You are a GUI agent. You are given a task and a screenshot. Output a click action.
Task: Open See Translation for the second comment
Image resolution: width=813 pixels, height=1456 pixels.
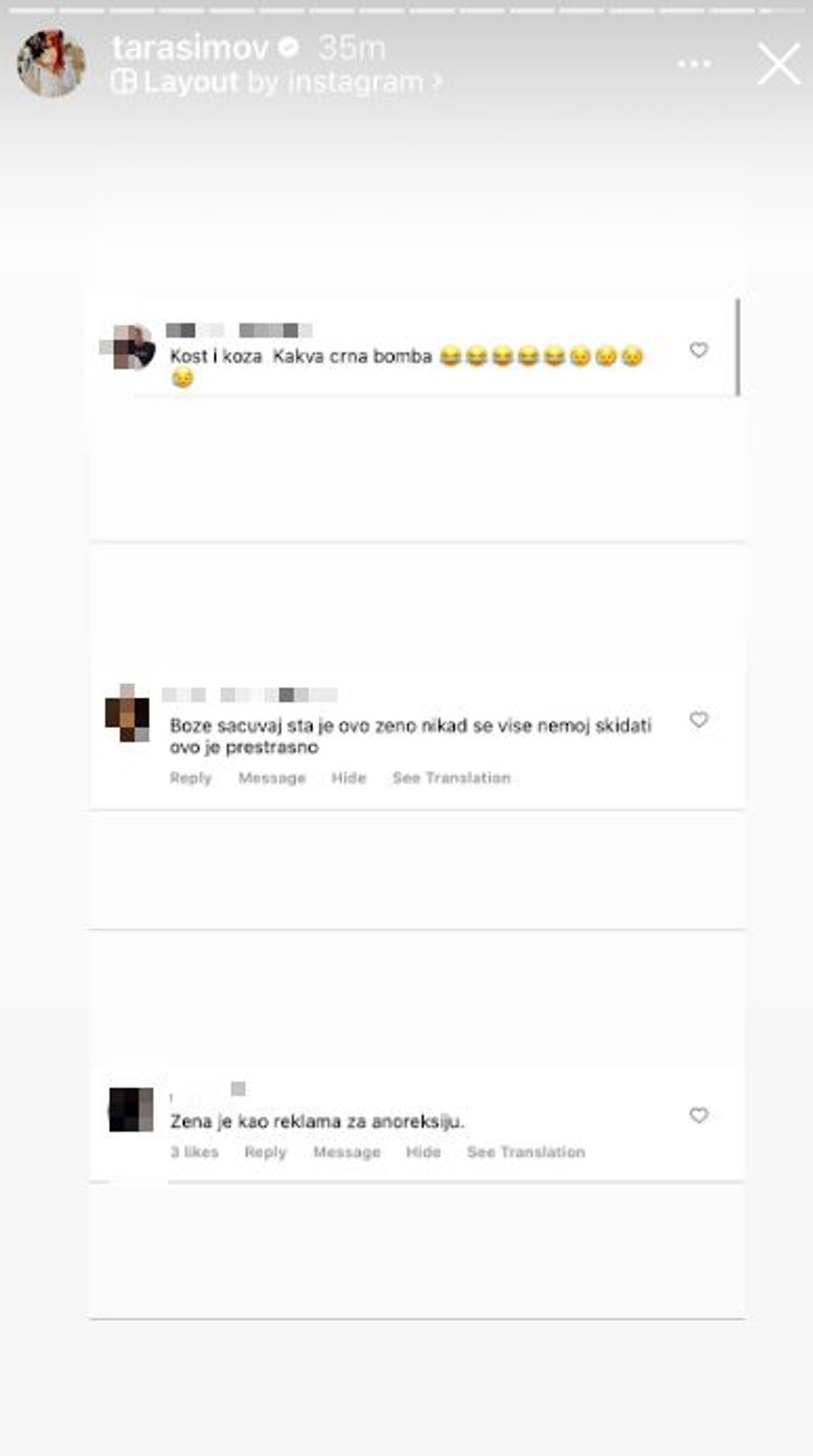[x=450, y=778]
